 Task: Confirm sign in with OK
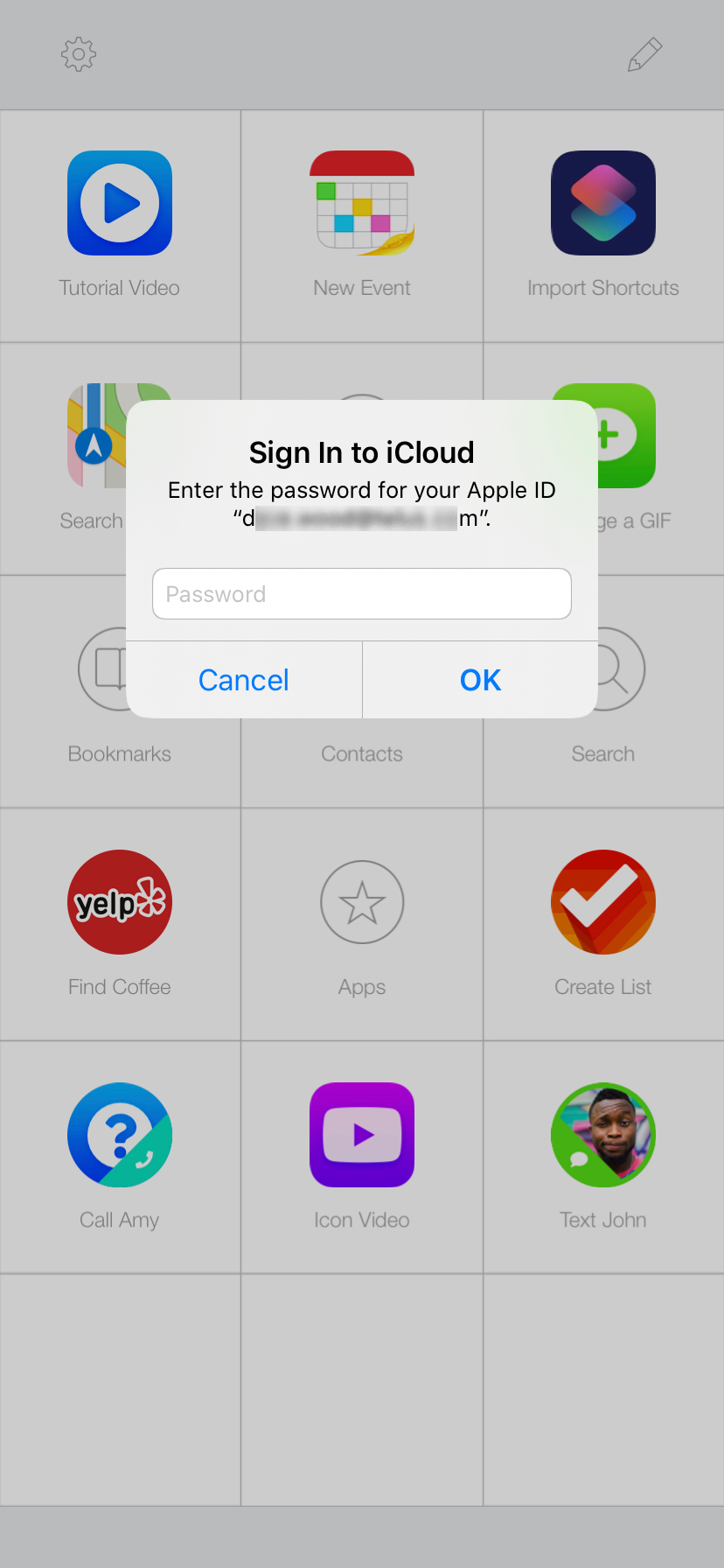[480, 680]
